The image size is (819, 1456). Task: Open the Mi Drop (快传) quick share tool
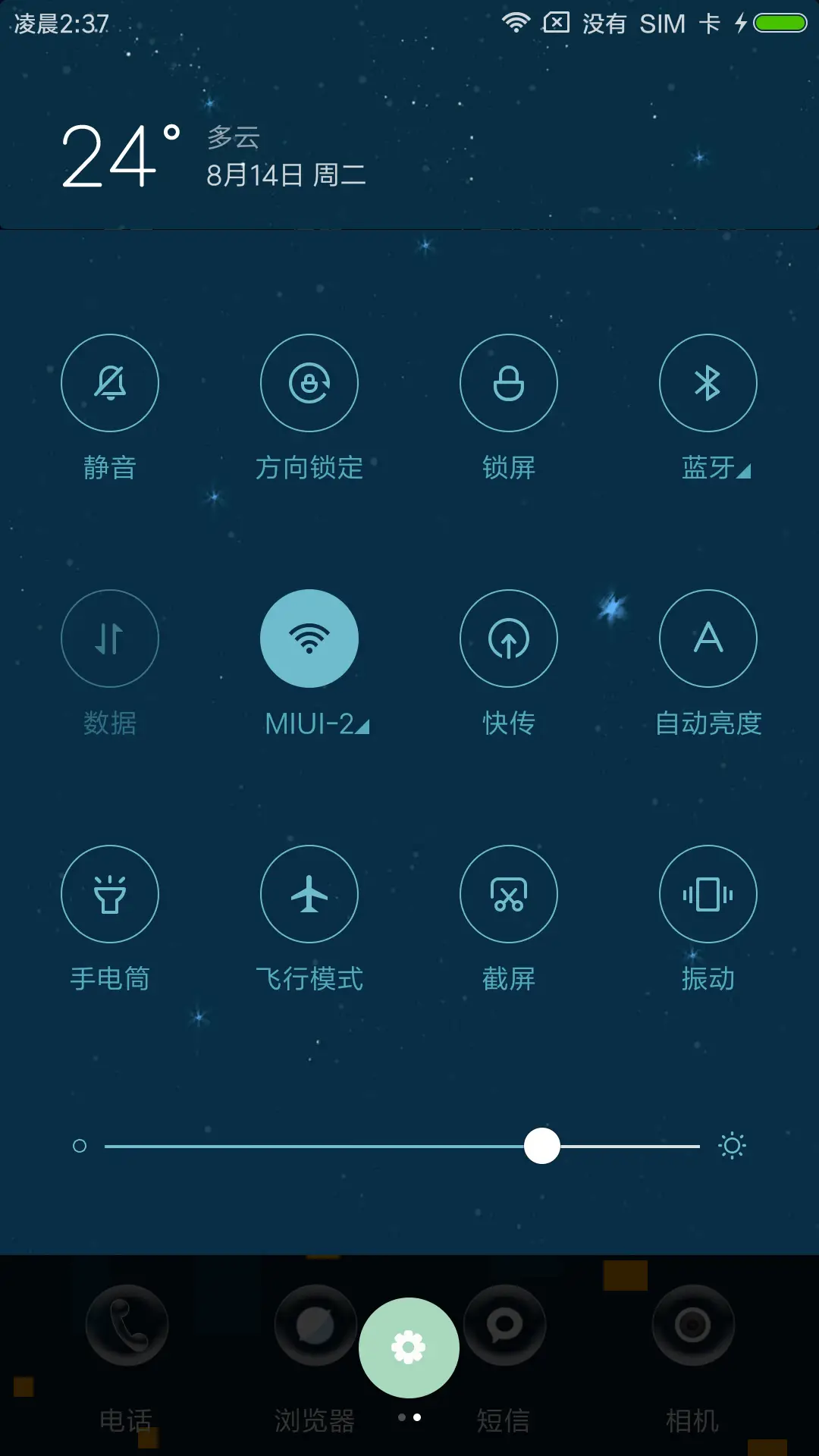coord(509,638)
